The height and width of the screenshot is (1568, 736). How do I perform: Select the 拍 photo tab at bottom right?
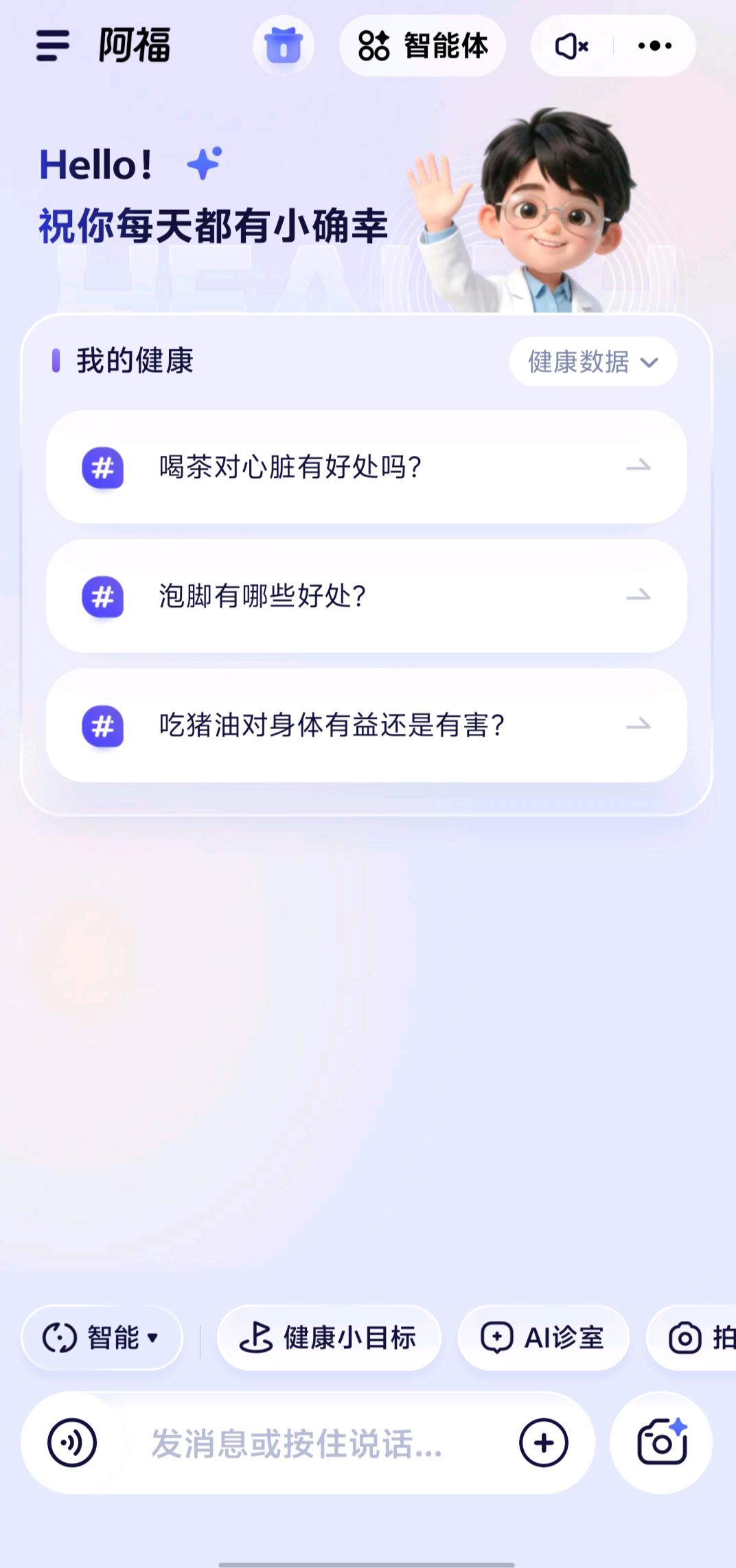(707, 1337)
